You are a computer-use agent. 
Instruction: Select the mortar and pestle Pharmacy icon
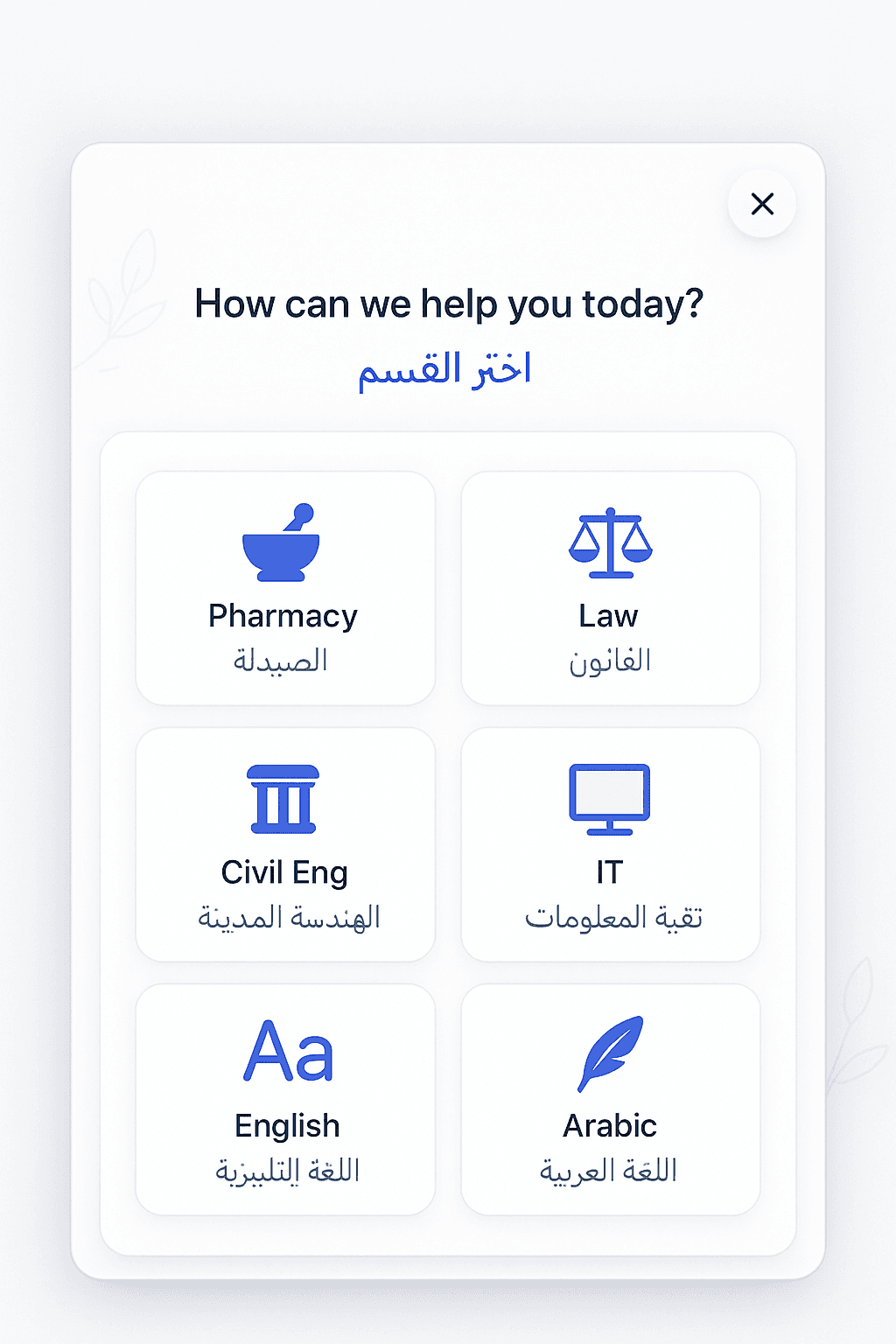280,544
